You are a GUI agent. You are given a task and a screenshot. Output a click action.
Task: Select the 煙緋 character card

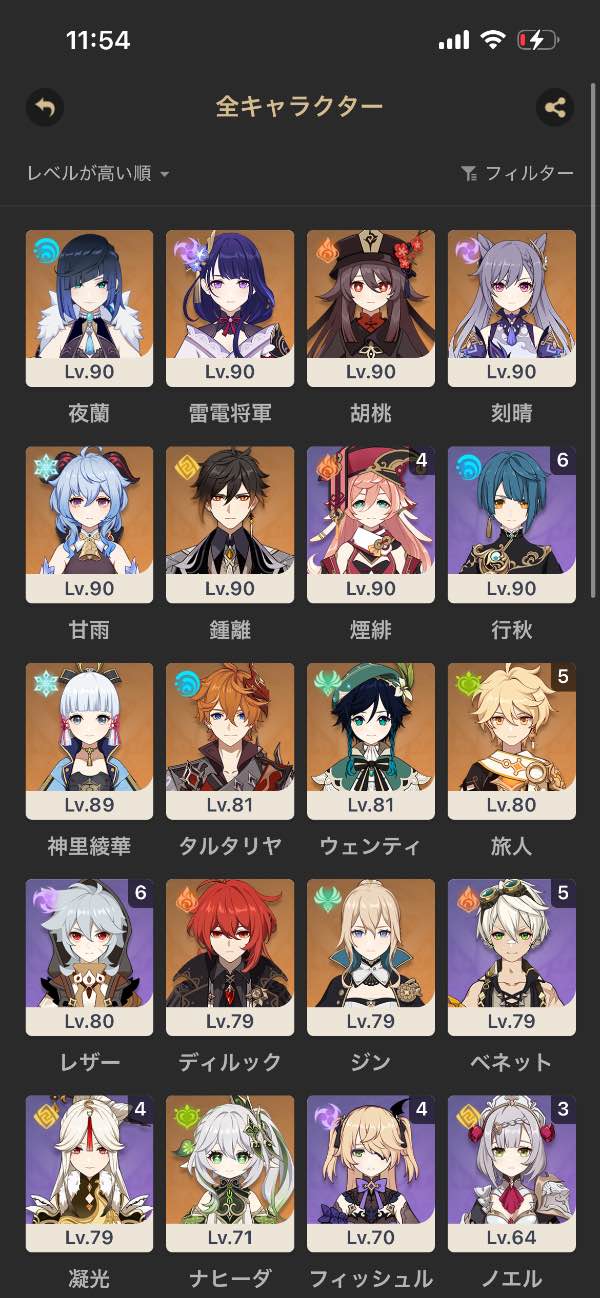pyautogui.click(x=371, y=524)
